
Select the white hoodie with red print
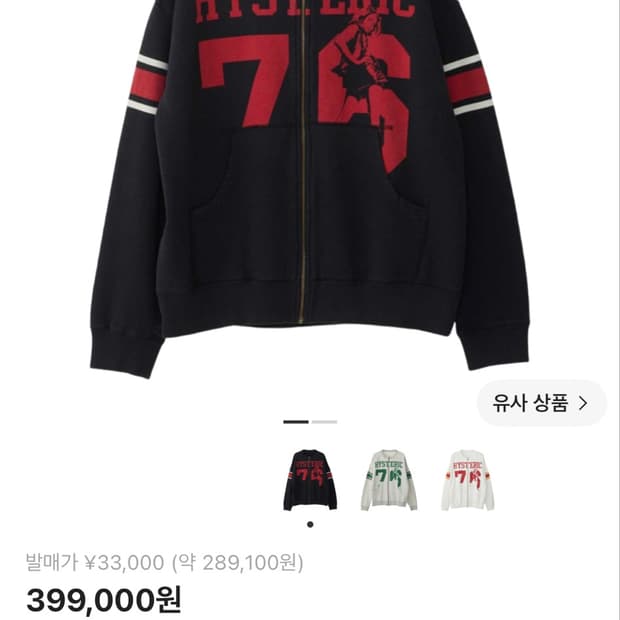(x=467, y=480)
